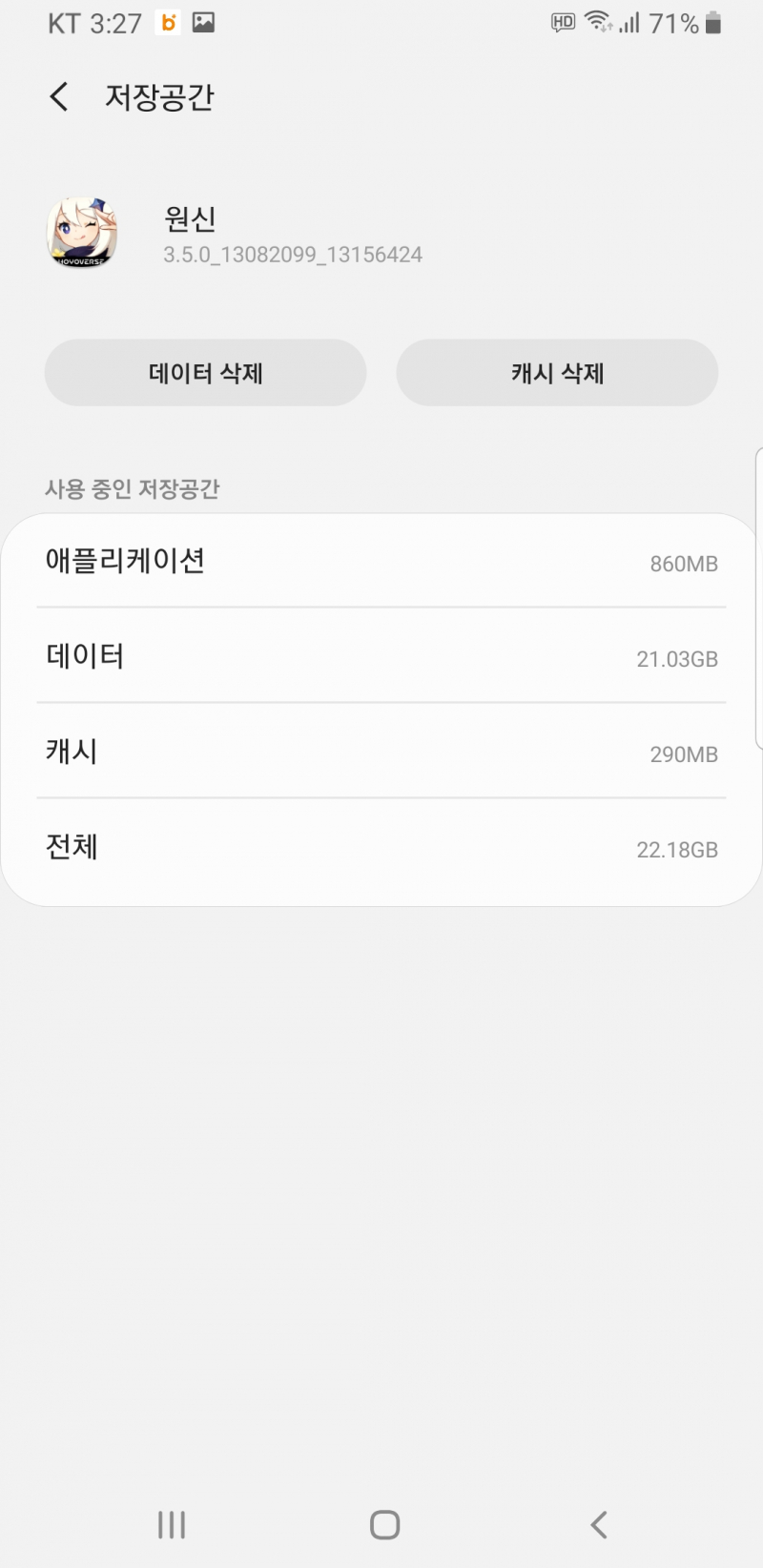Go to the home screen

(x=384, y=1524)
